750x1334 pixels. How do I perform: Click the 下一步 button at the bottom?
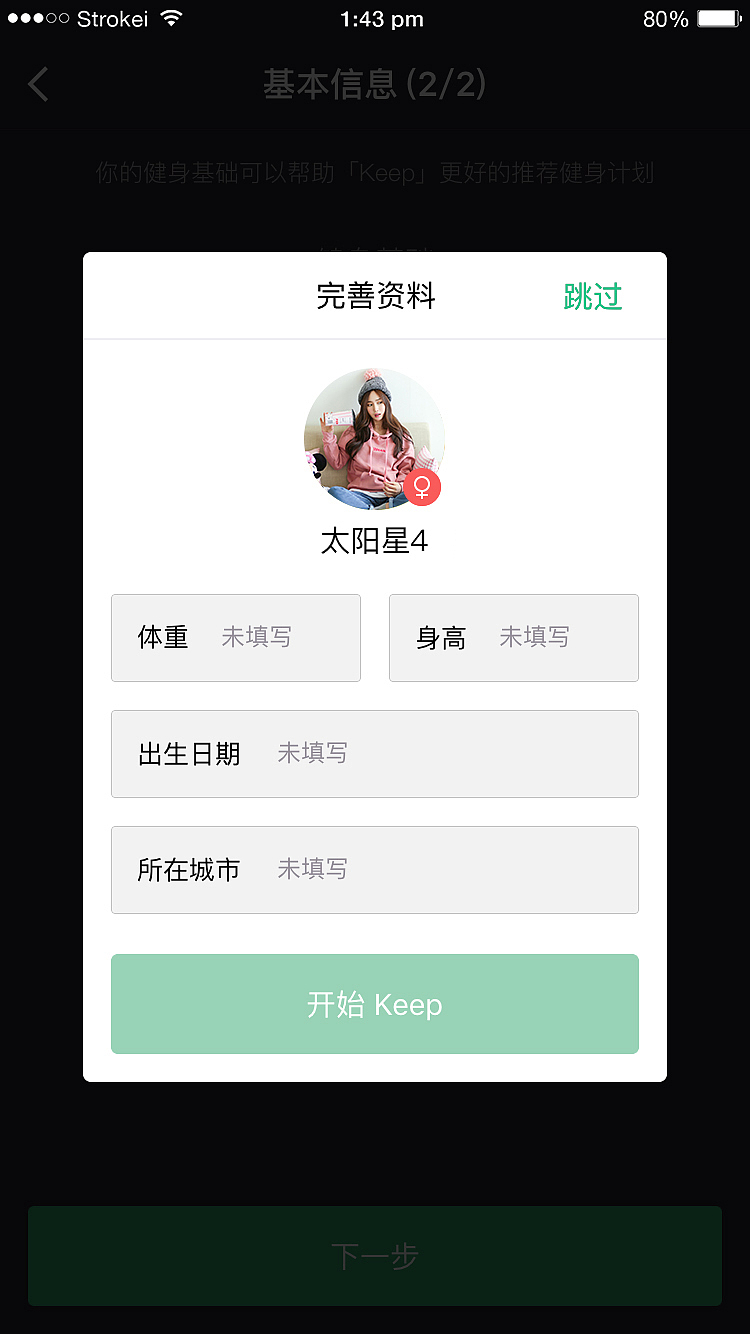click(375, 1256)
